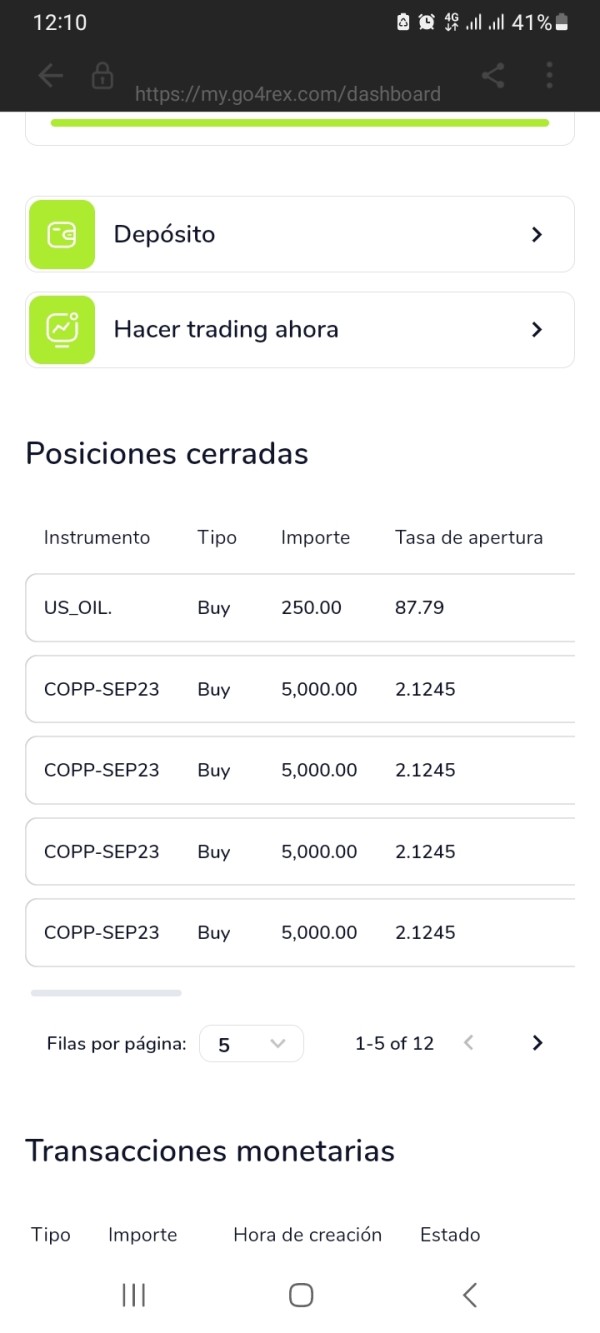Open the browser overflow menu

(549, 76)
